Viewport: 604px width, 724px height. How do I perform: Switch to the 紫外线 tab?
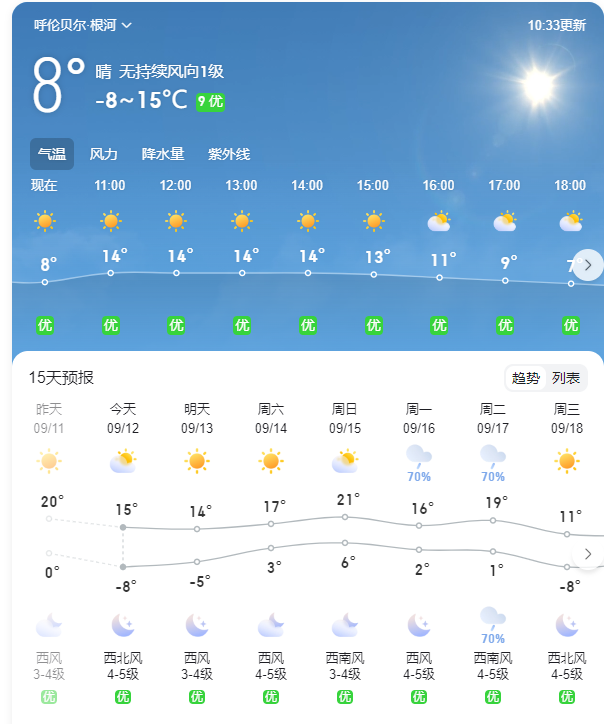coord(229,154)
